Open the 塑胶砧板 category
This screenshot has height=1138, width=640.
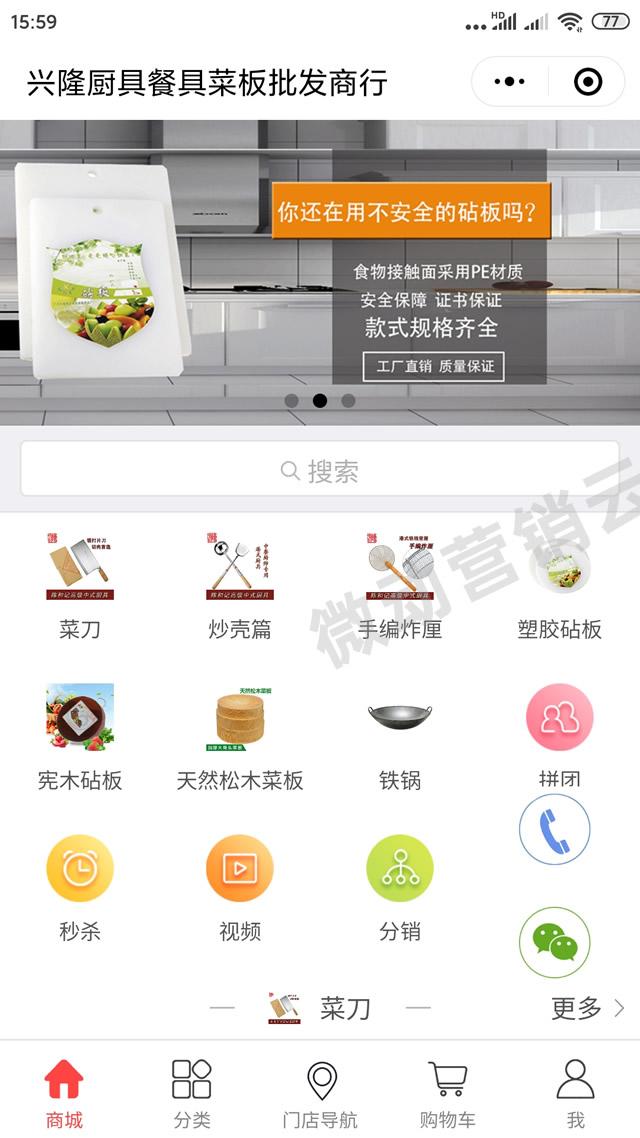point(560,585)
